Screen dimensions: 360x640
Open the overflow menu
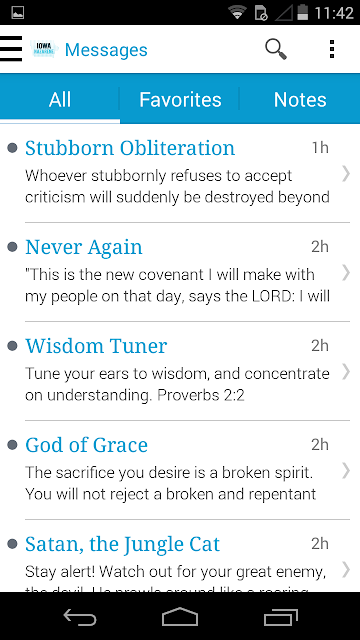click(332, 49)
